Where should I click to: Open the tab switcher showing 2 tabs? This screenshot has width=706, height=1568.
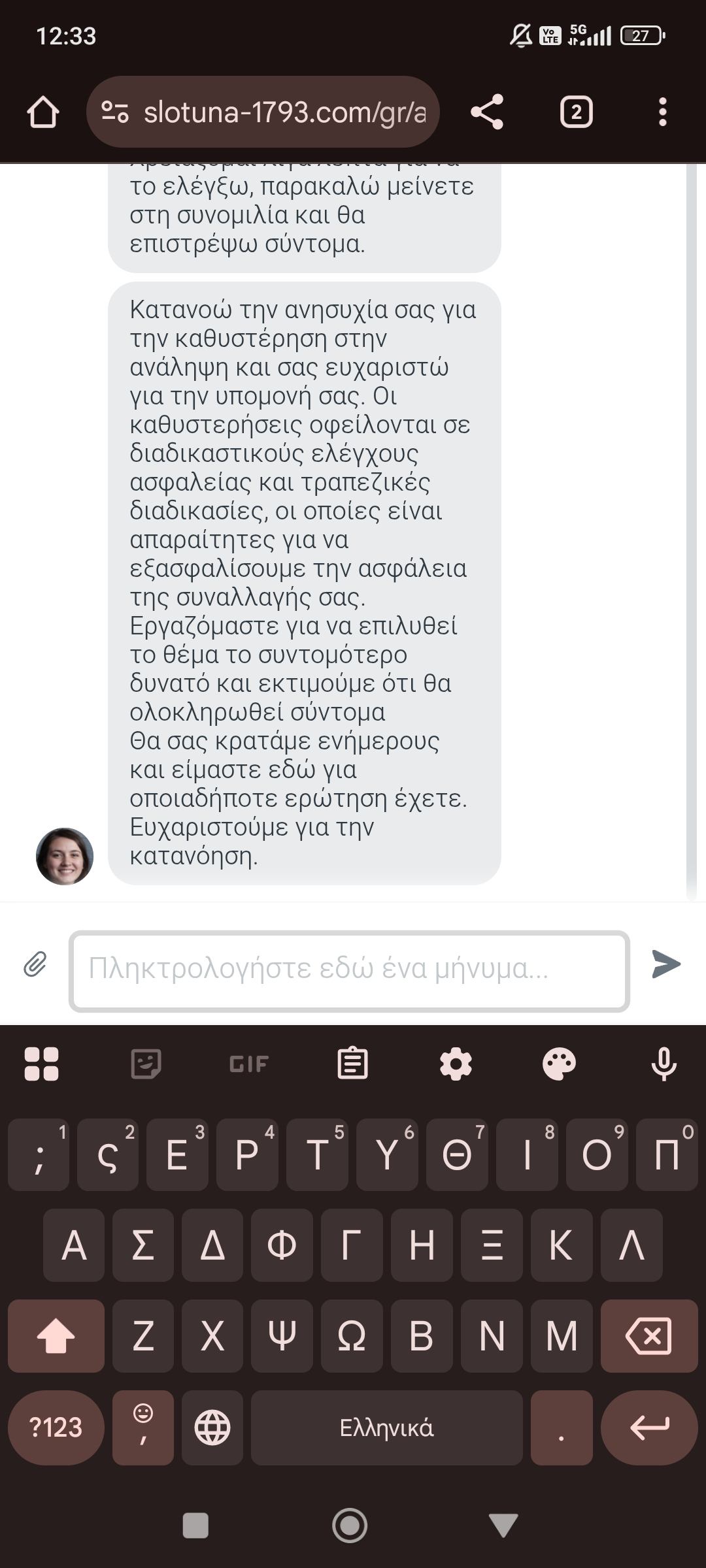(x=576, y=112)
